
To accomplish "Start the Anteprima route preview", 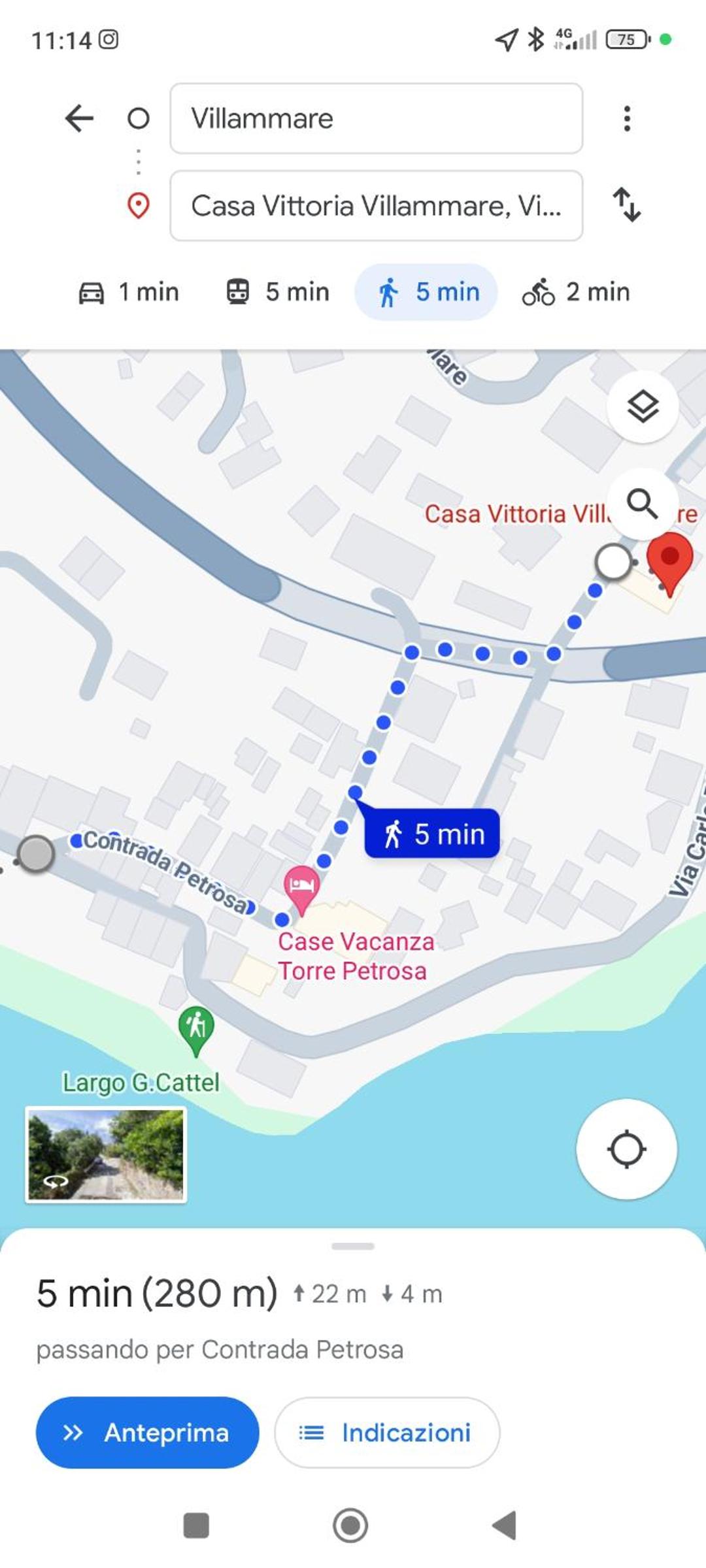I will click(147, 1433).
